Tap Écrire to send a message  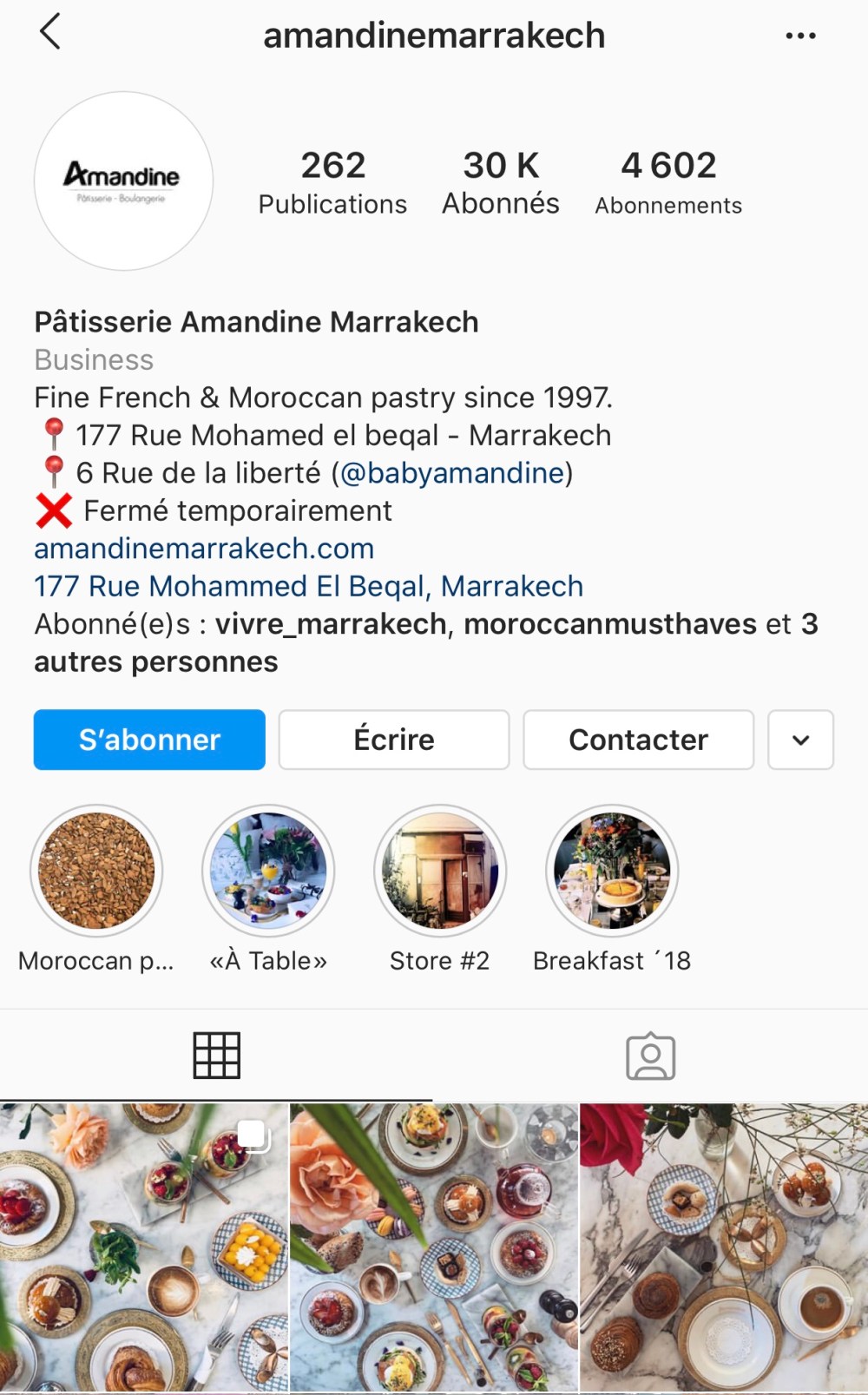point(394,740)
